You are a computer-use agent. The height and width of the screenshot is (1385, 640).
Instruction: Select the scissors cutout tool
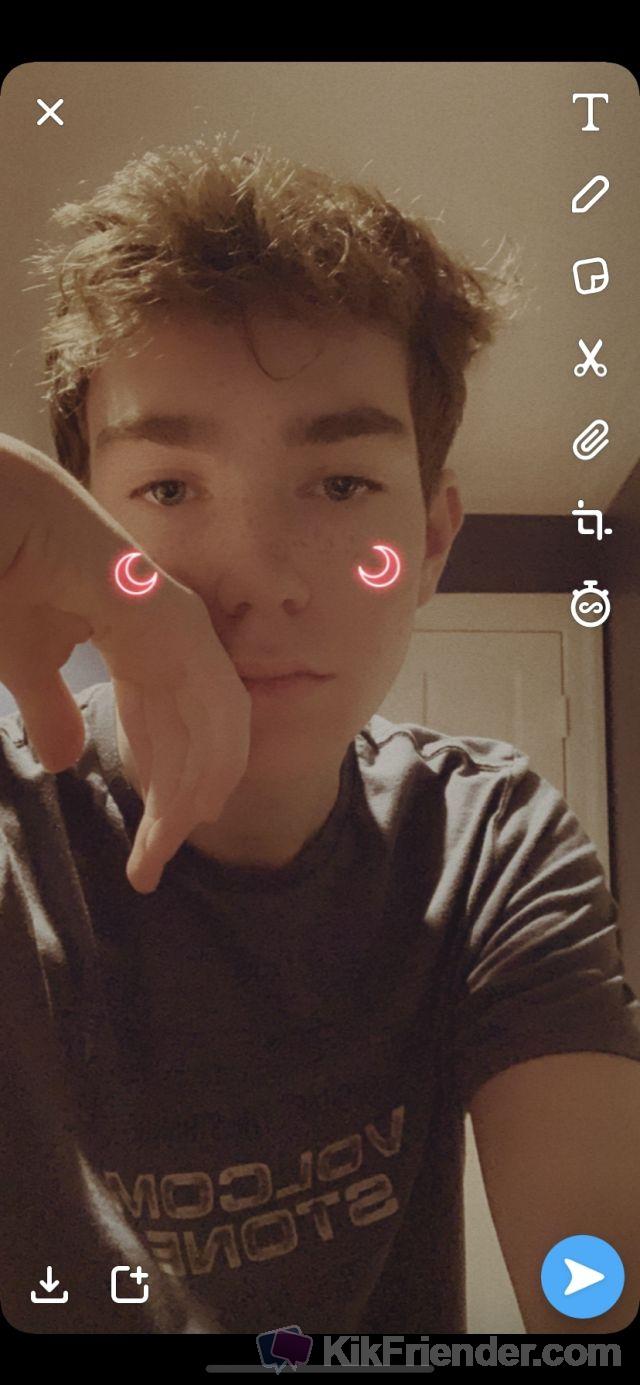(x=590, y=358)
